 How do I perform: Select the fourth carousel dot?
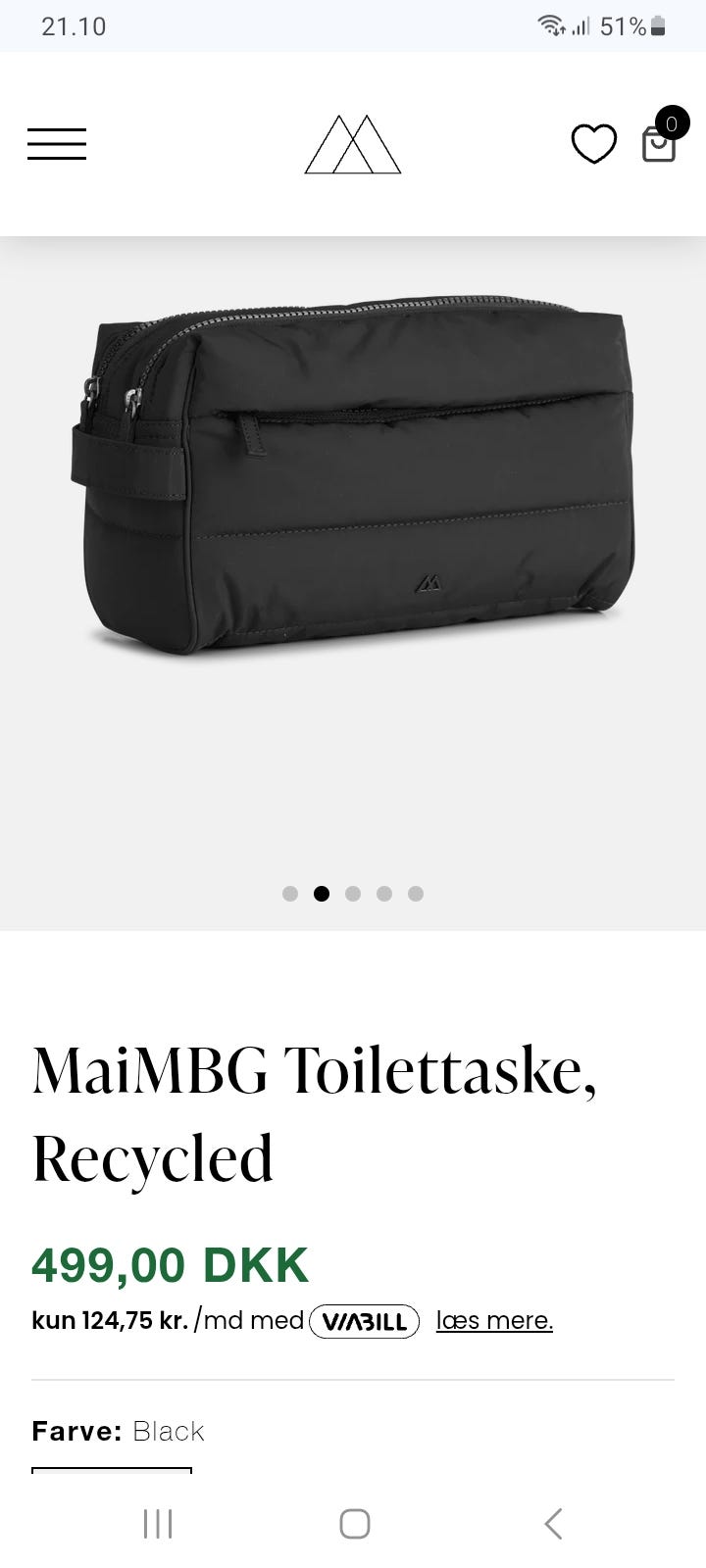tap(384, 894)
